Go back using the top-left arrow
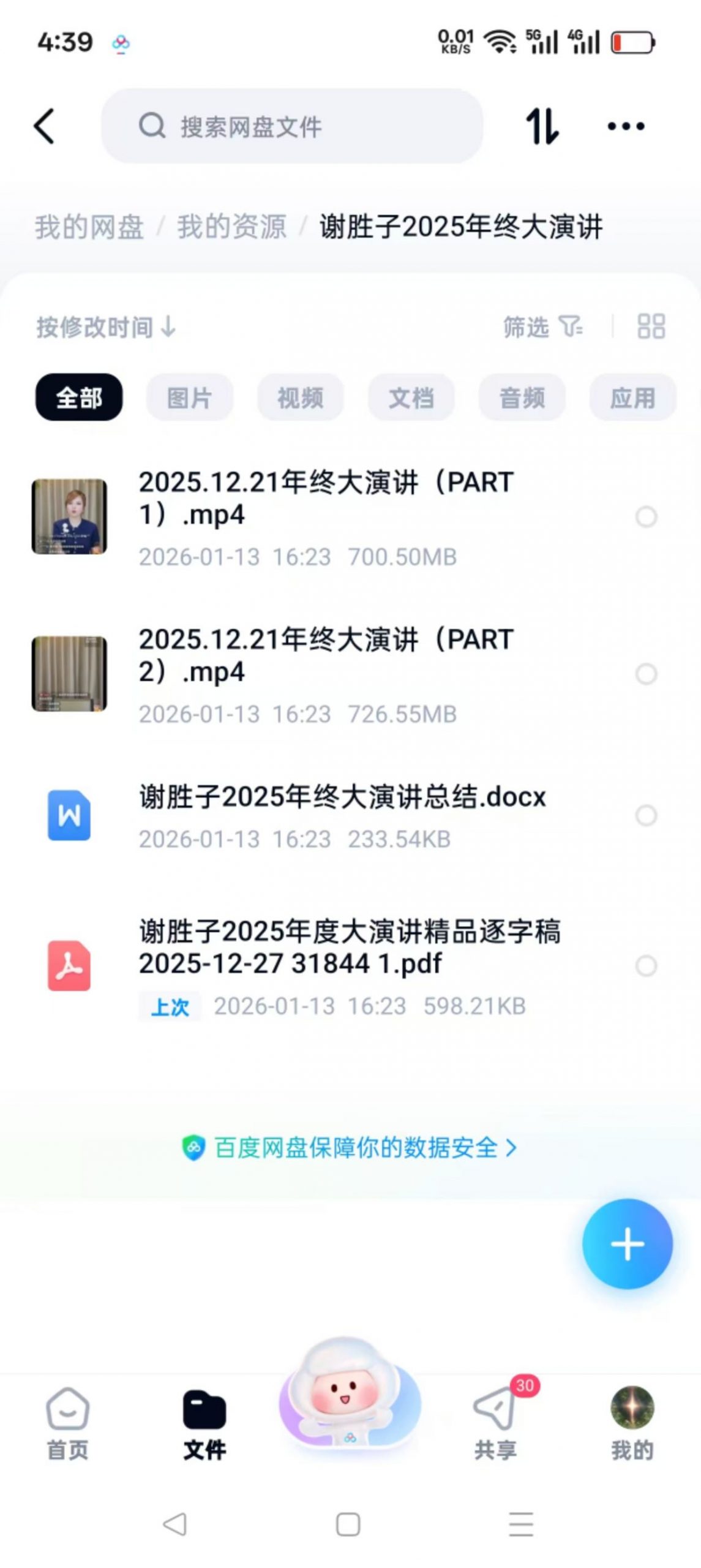Screen dimensions: 701x1568 (44, 126)
